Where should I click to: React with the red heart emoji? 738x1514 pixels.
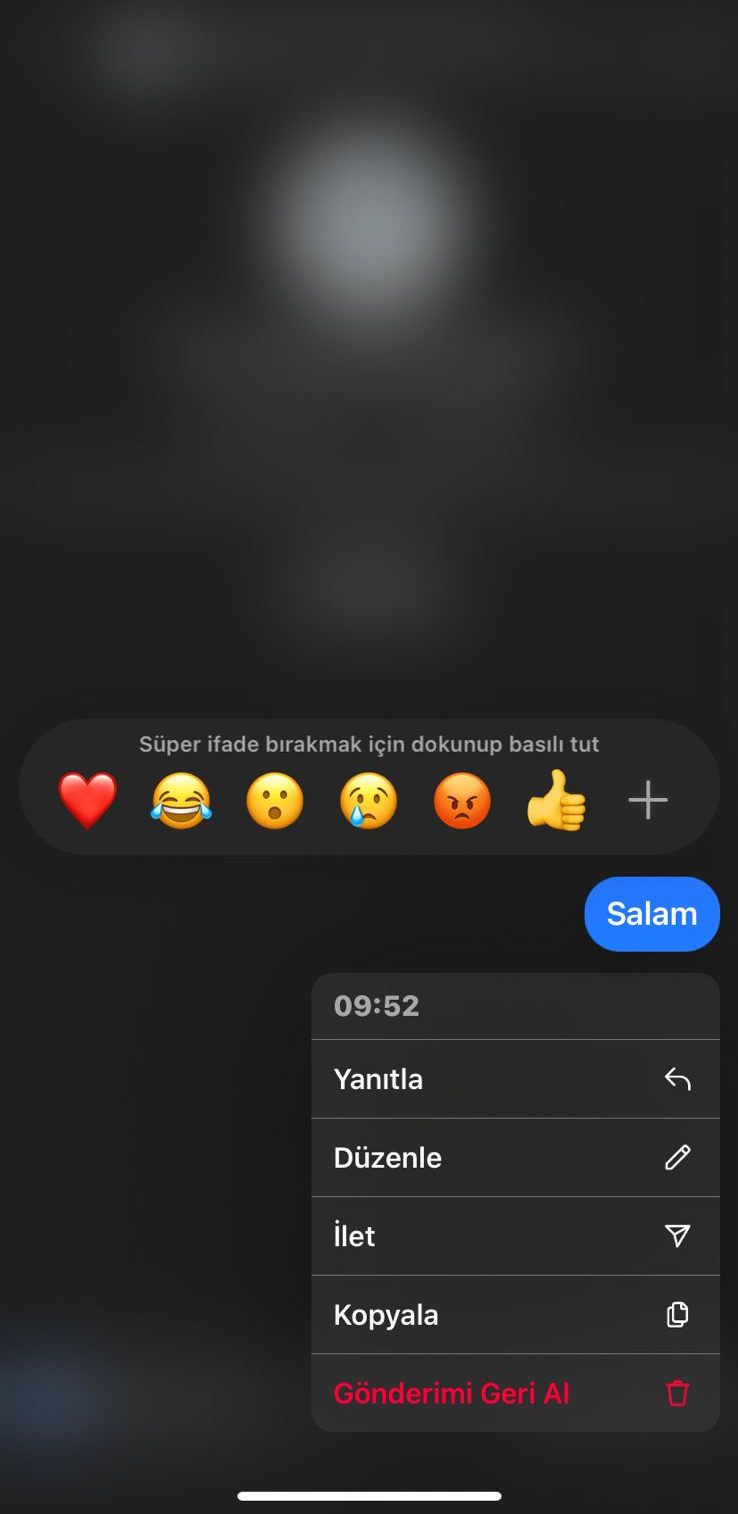coord(88,800)
